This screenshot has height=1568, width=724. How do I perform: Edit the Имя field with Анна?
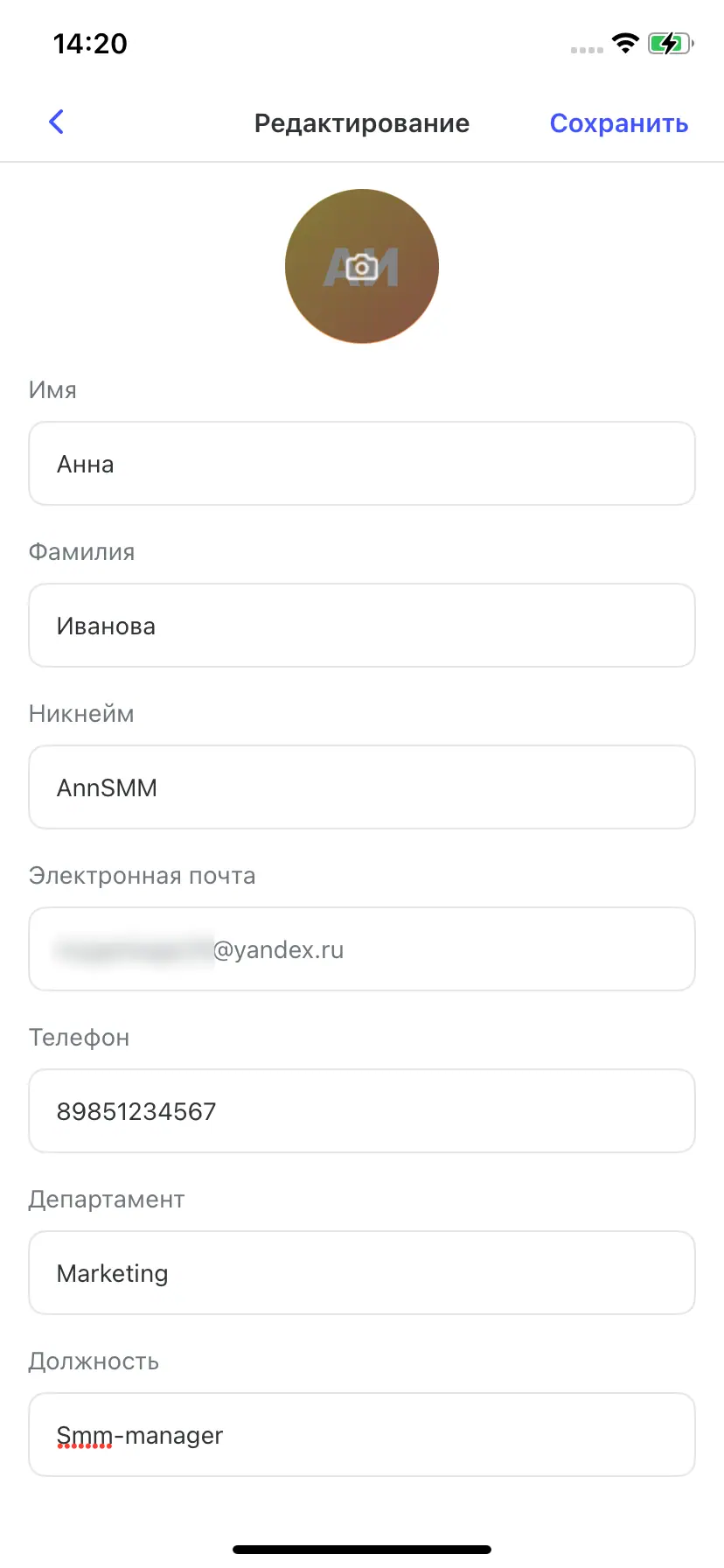tap(362, 464)
